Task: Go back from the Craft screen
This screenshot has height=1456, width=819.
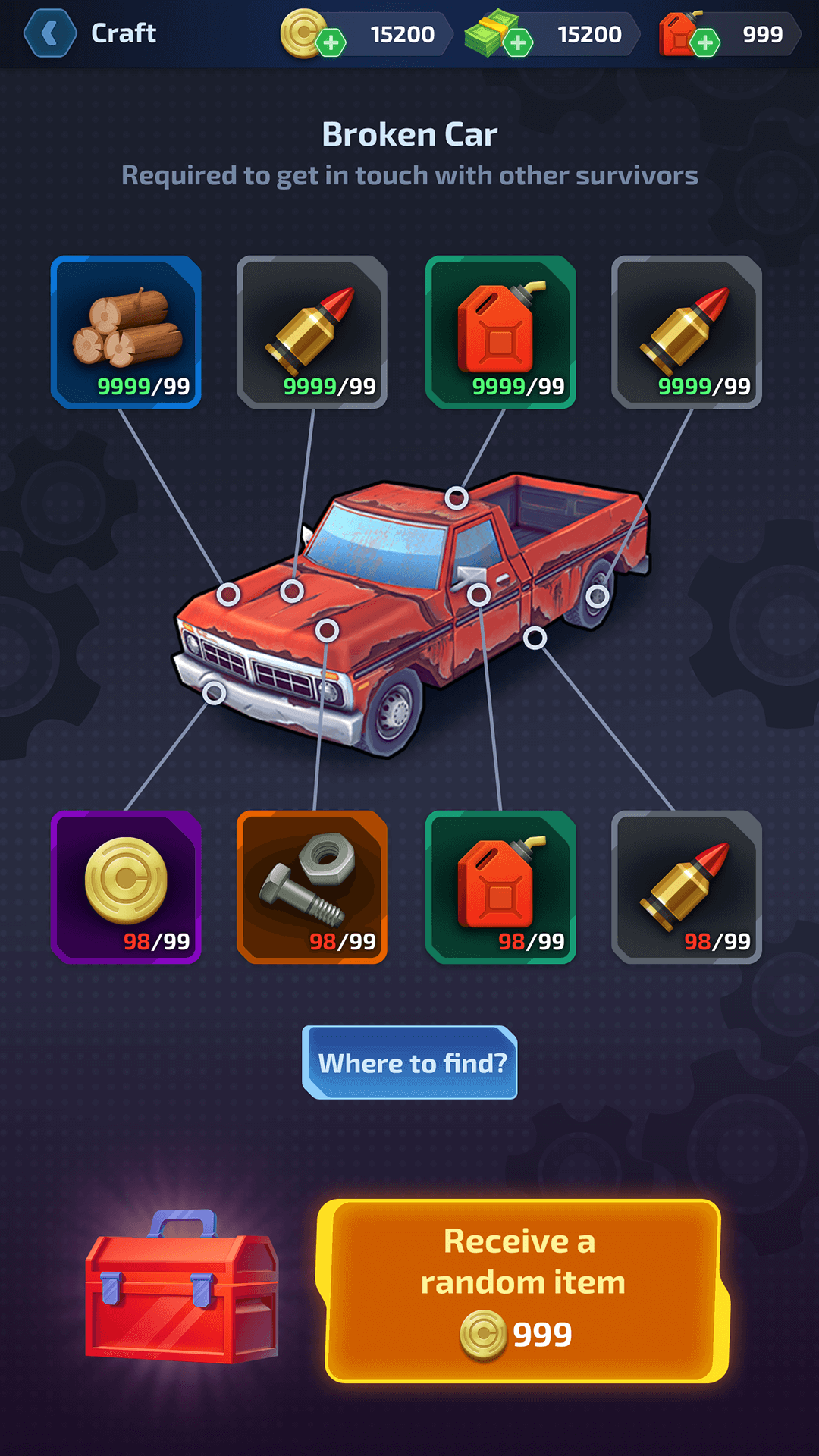Action: (50, 33)
